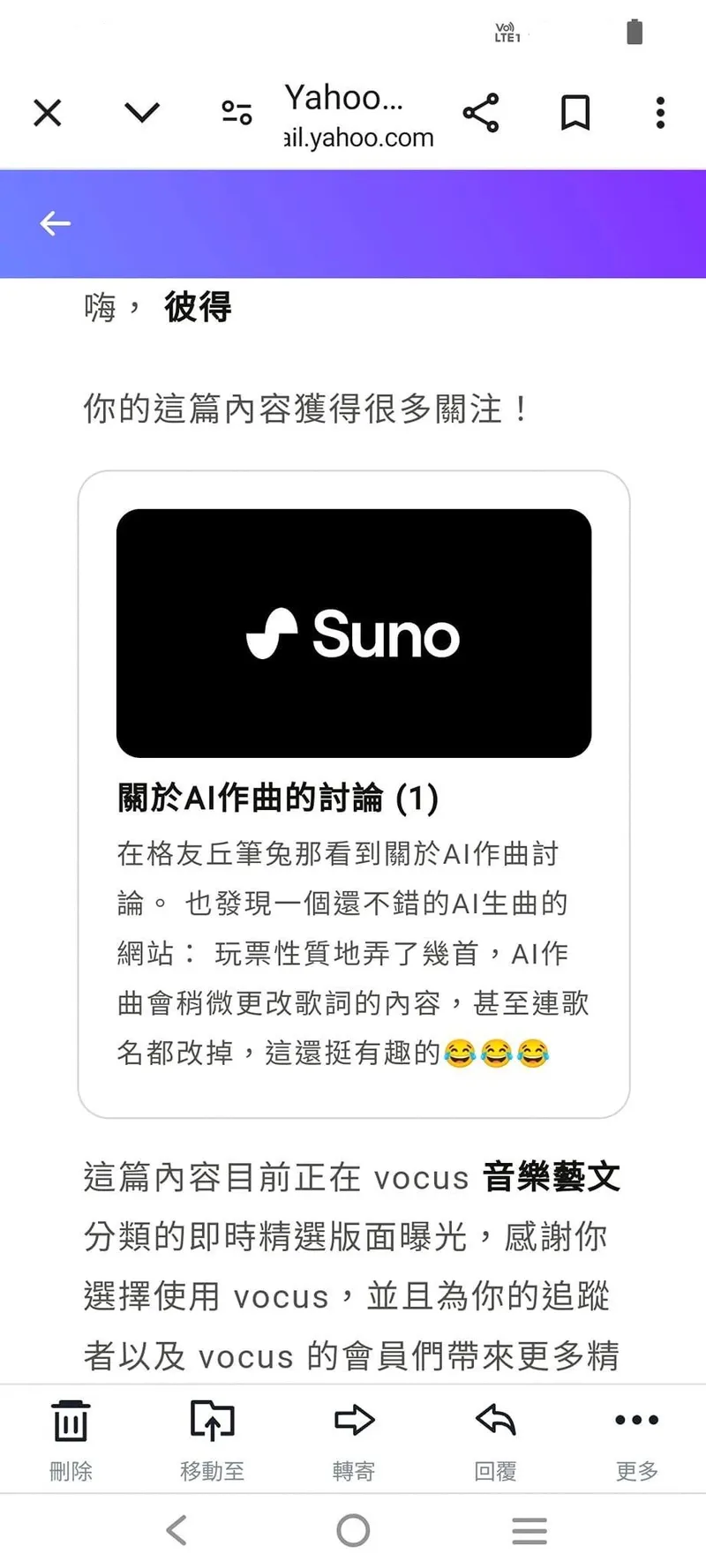This screenshot has width=706, height=1568.
Task: Move the email with 移動至
Action: 212,1437
